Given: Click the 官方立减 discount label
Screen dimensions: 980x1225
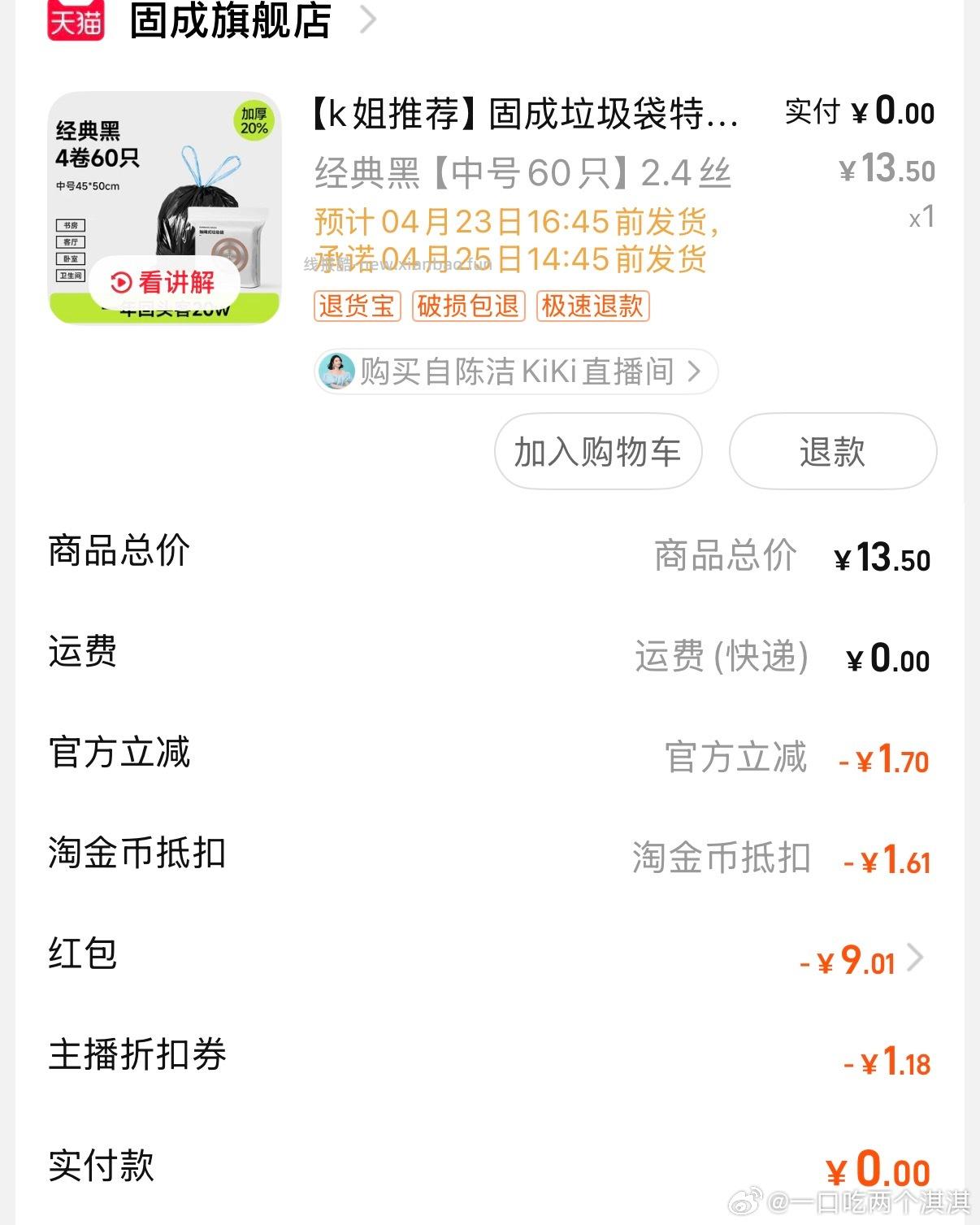Looking at the screenshot, I should (119, 753).
